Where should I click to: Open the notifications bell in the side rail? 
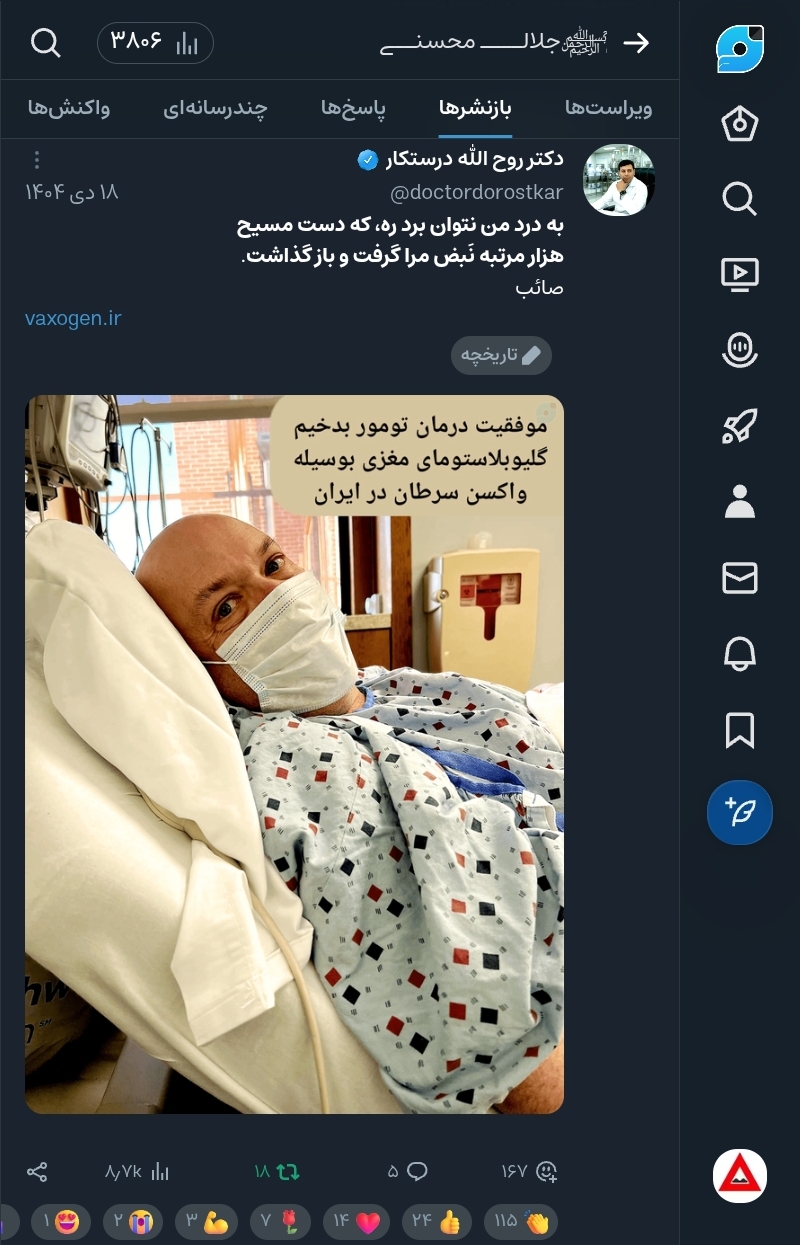pos(739,655)
